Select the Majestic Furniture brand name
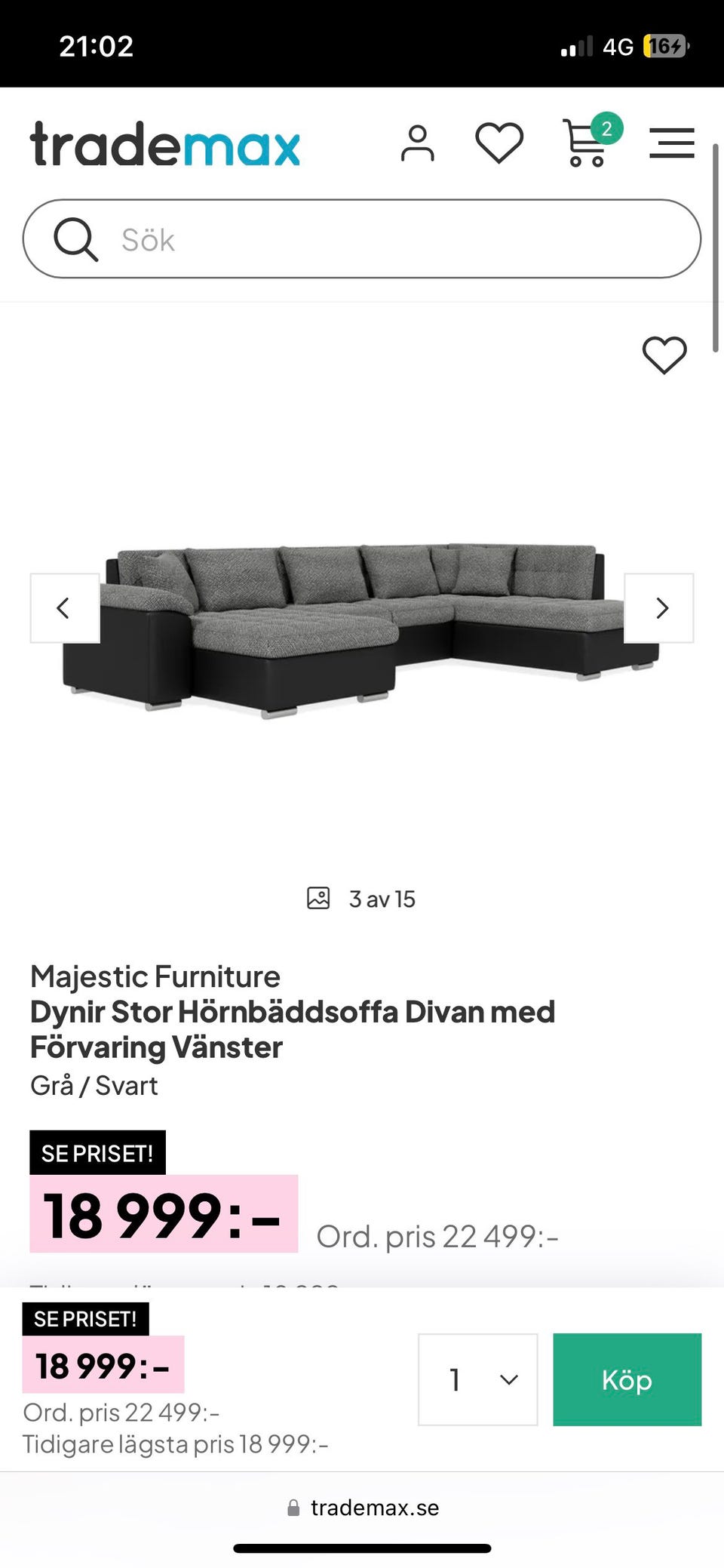 point(154,976)
